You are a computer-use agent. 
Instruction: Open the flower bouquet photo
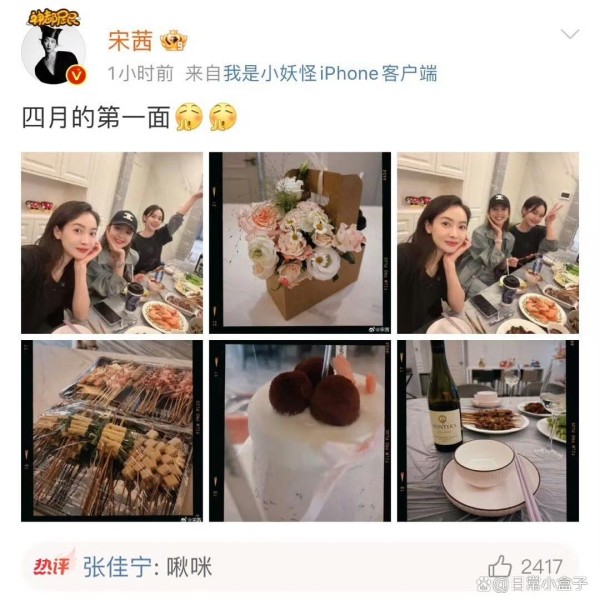[x=299, y=243]
